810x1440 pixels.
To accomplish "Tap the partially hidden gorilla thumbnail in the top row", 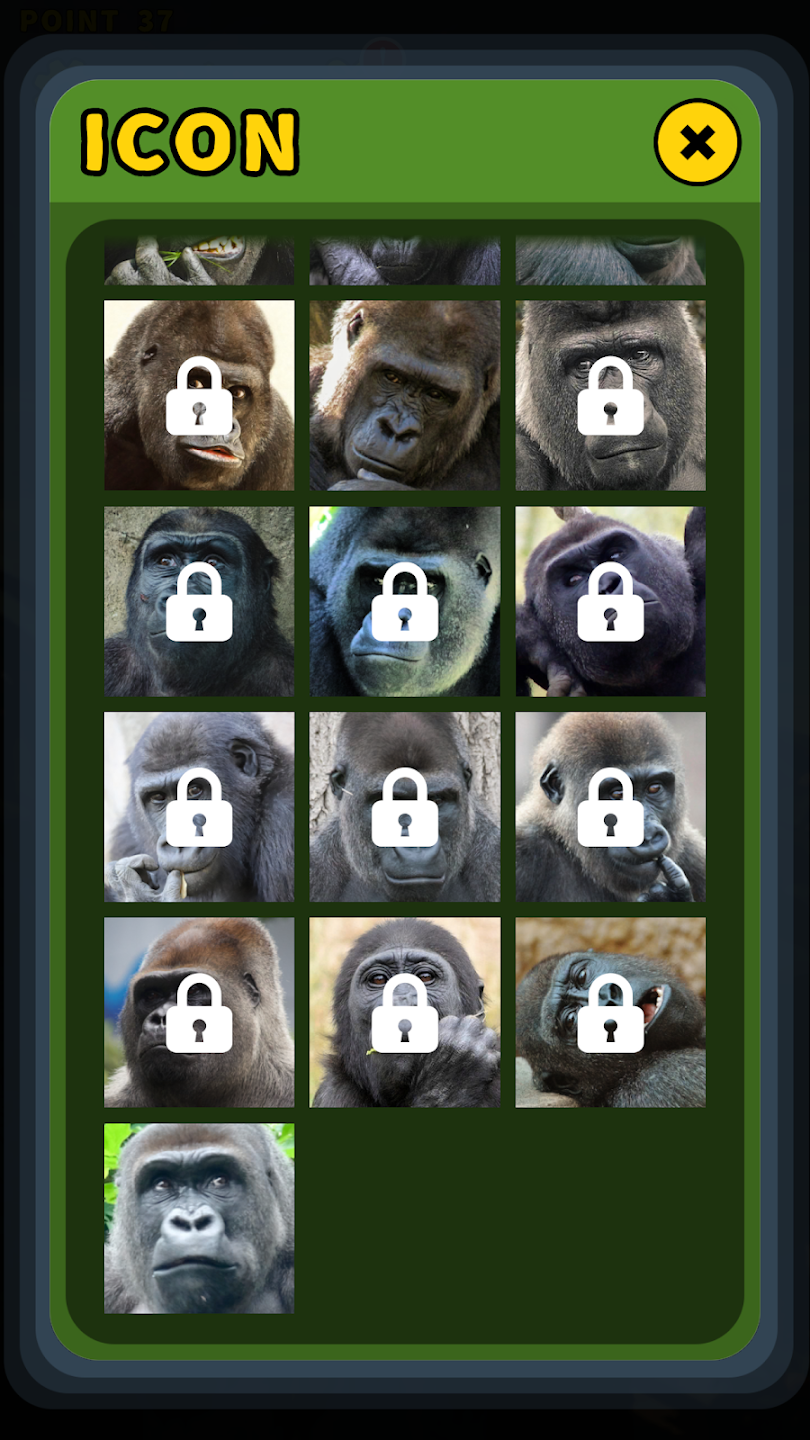I will pyautogui.click(x=199, y=258).
